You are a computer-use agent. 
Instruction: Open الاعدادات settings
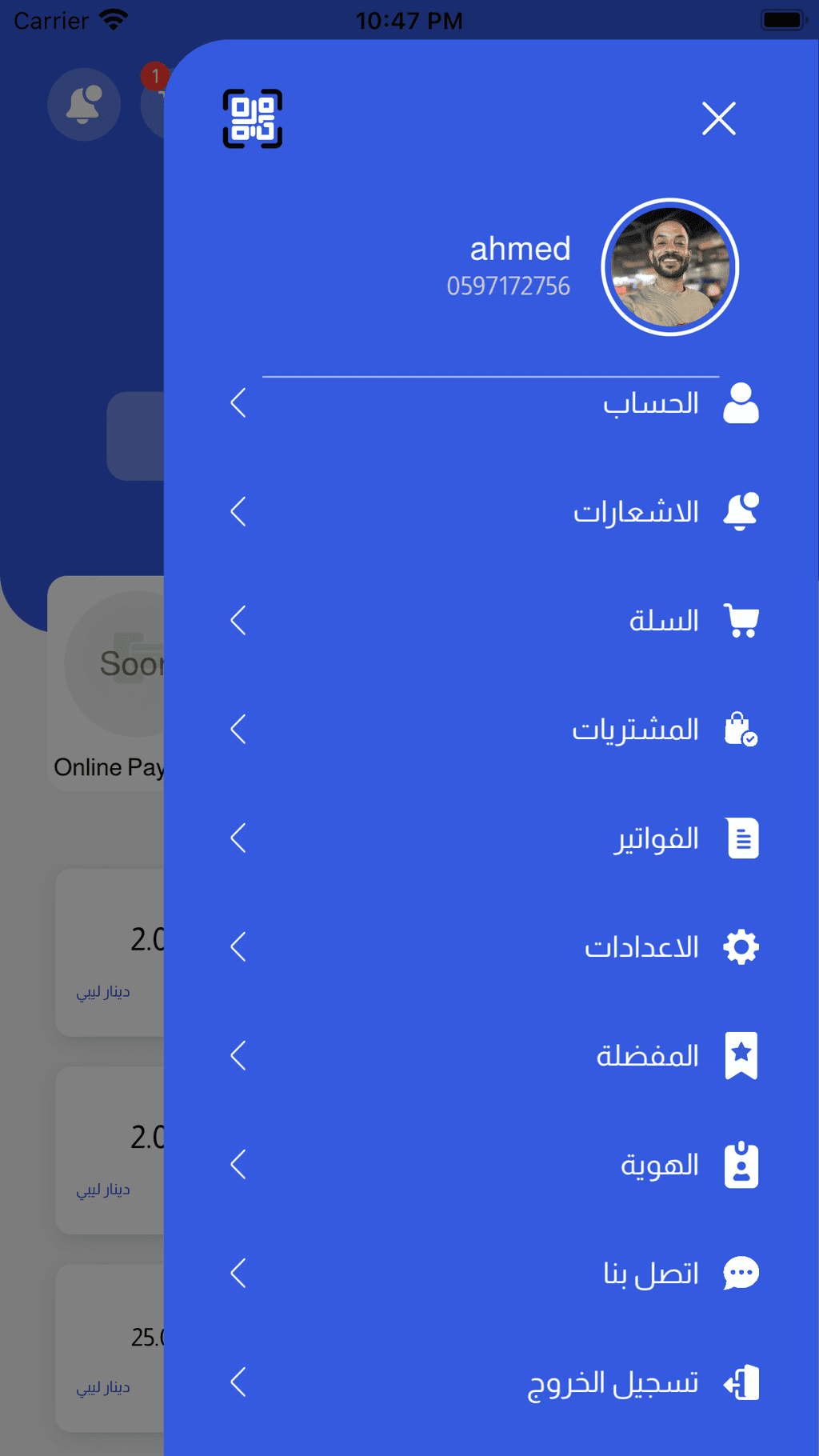(491, 946)
